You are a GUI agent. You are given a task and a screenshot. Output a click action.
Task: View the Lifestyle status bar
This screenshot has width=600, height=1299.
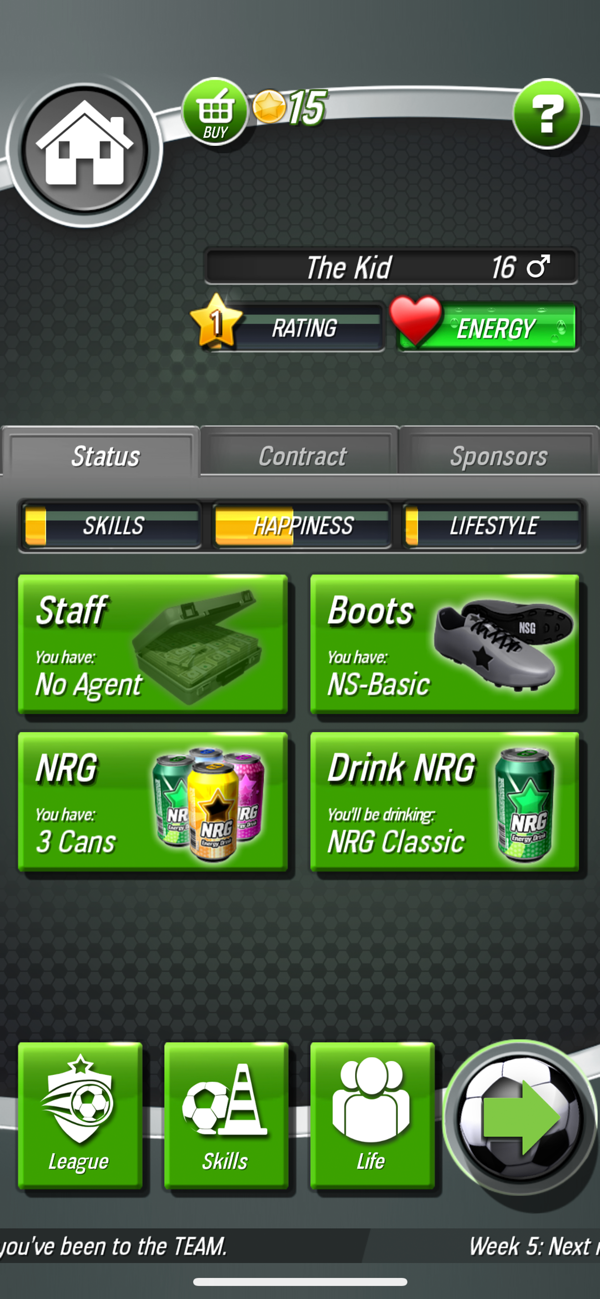click(492, 526)
